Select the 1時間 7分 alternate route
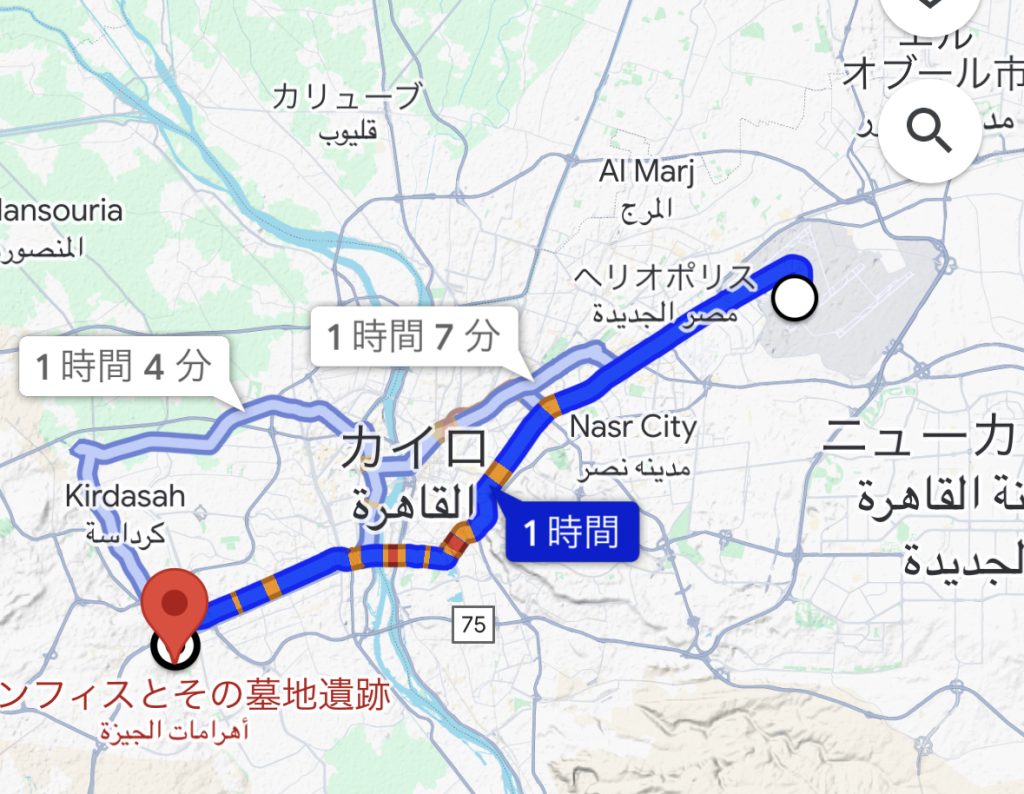The height and width of the screenshot is (794, 1024). [x=414, y=337]
